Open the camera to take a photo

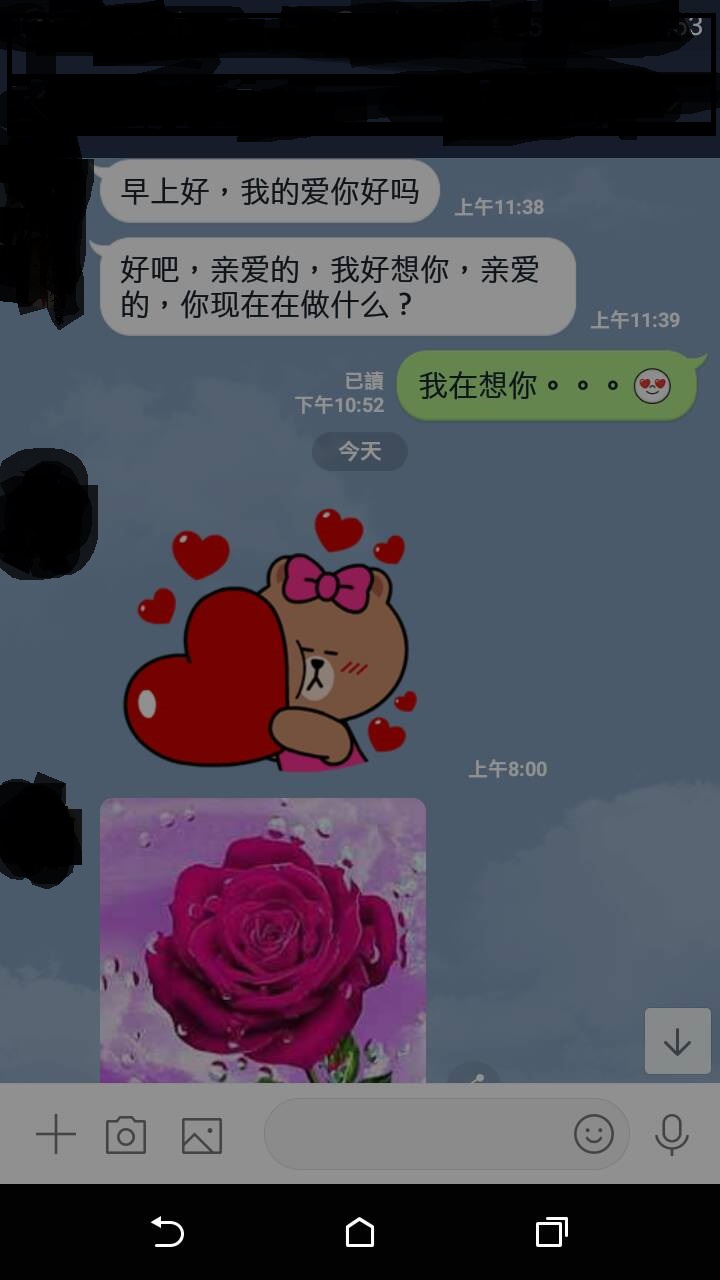click(x=126, y=1135)
